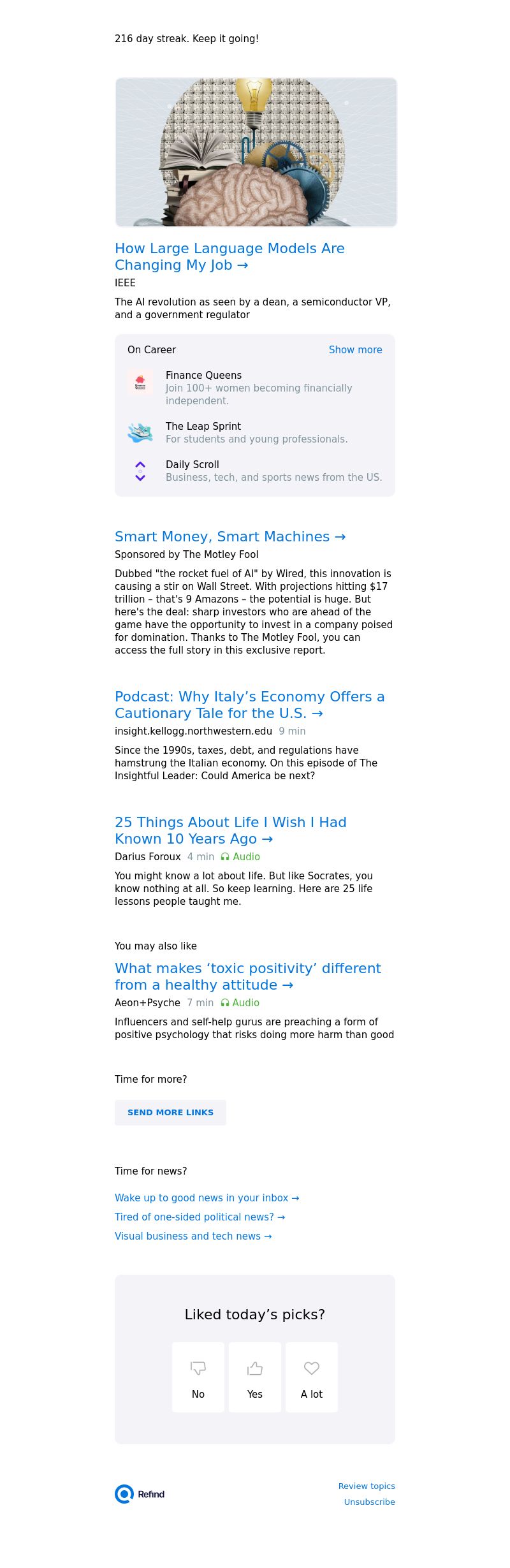Image resolution: width=510 pixels, height=1568 pixels.
Task: Open the 'toxic positivity' article link
Action: 247,976
